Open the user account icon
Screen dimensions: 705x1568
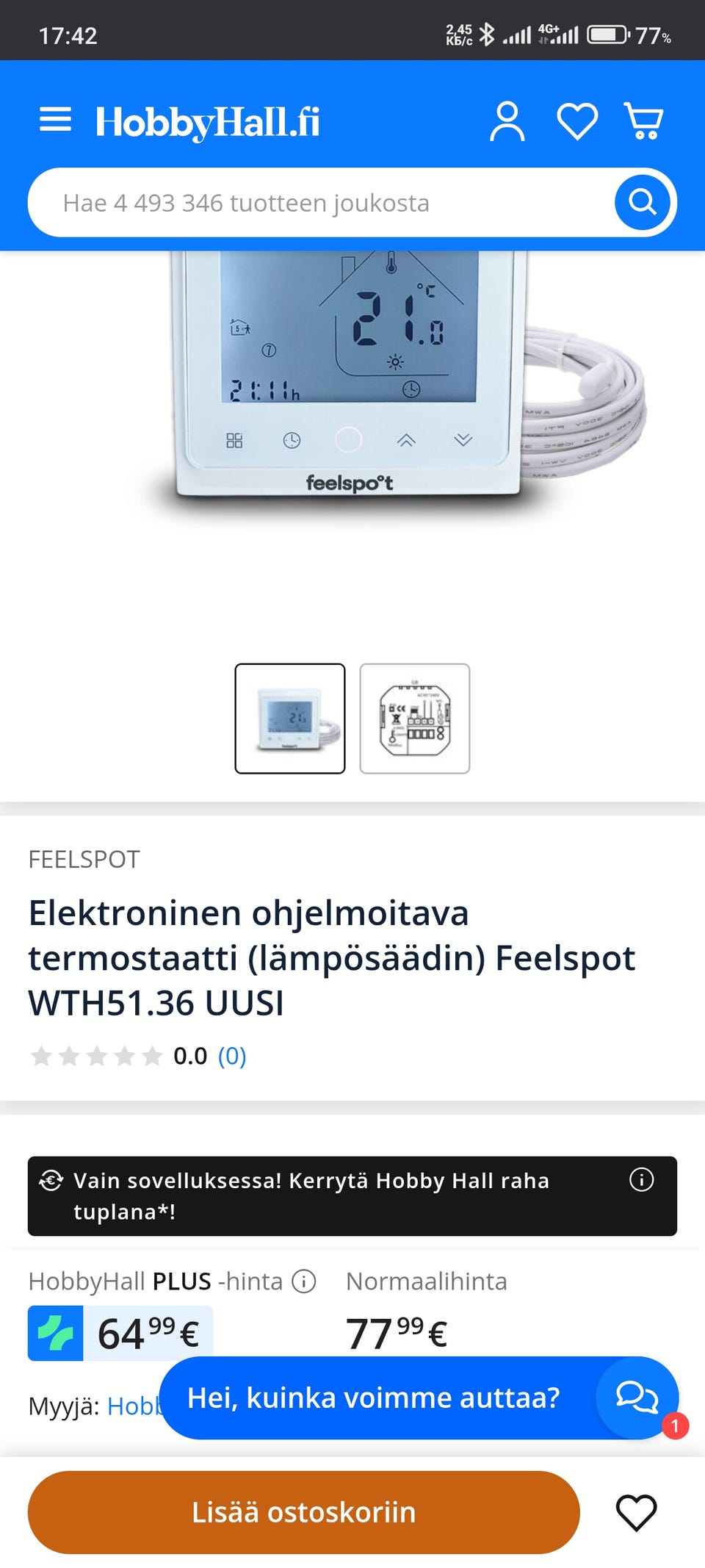(x=507, y=121)
